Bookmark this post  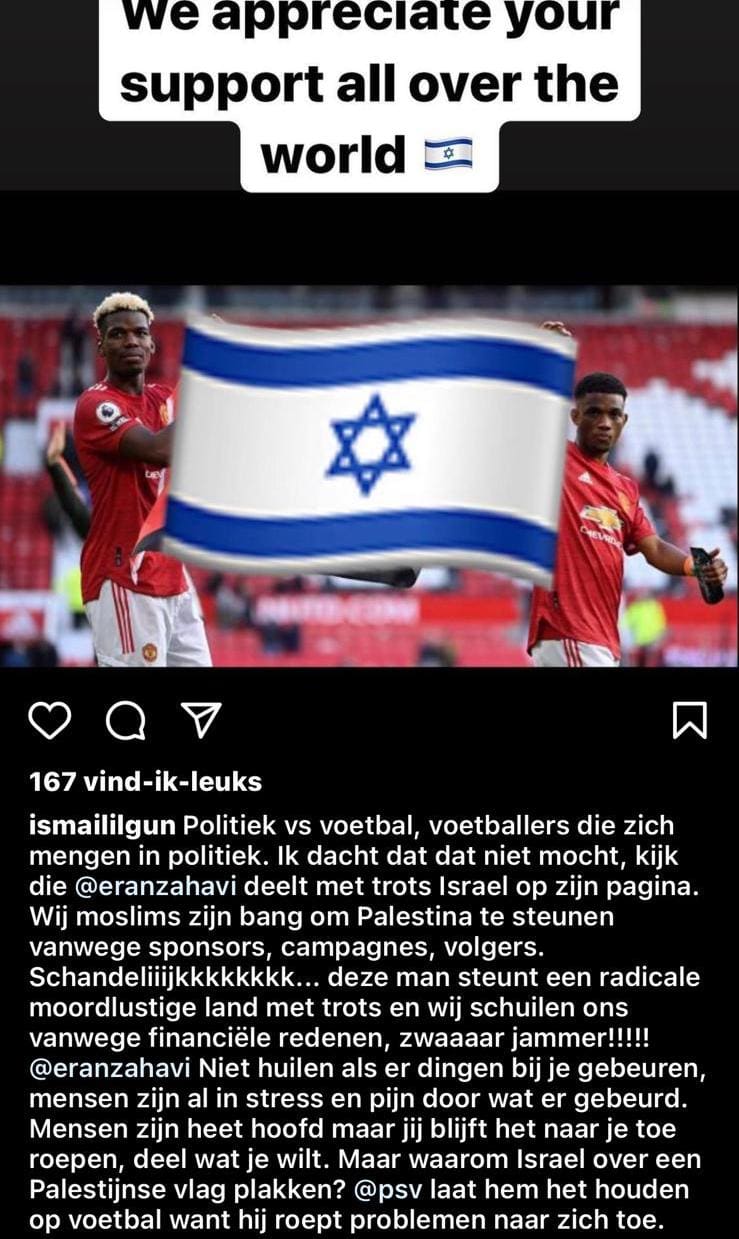tap(689, 720)
